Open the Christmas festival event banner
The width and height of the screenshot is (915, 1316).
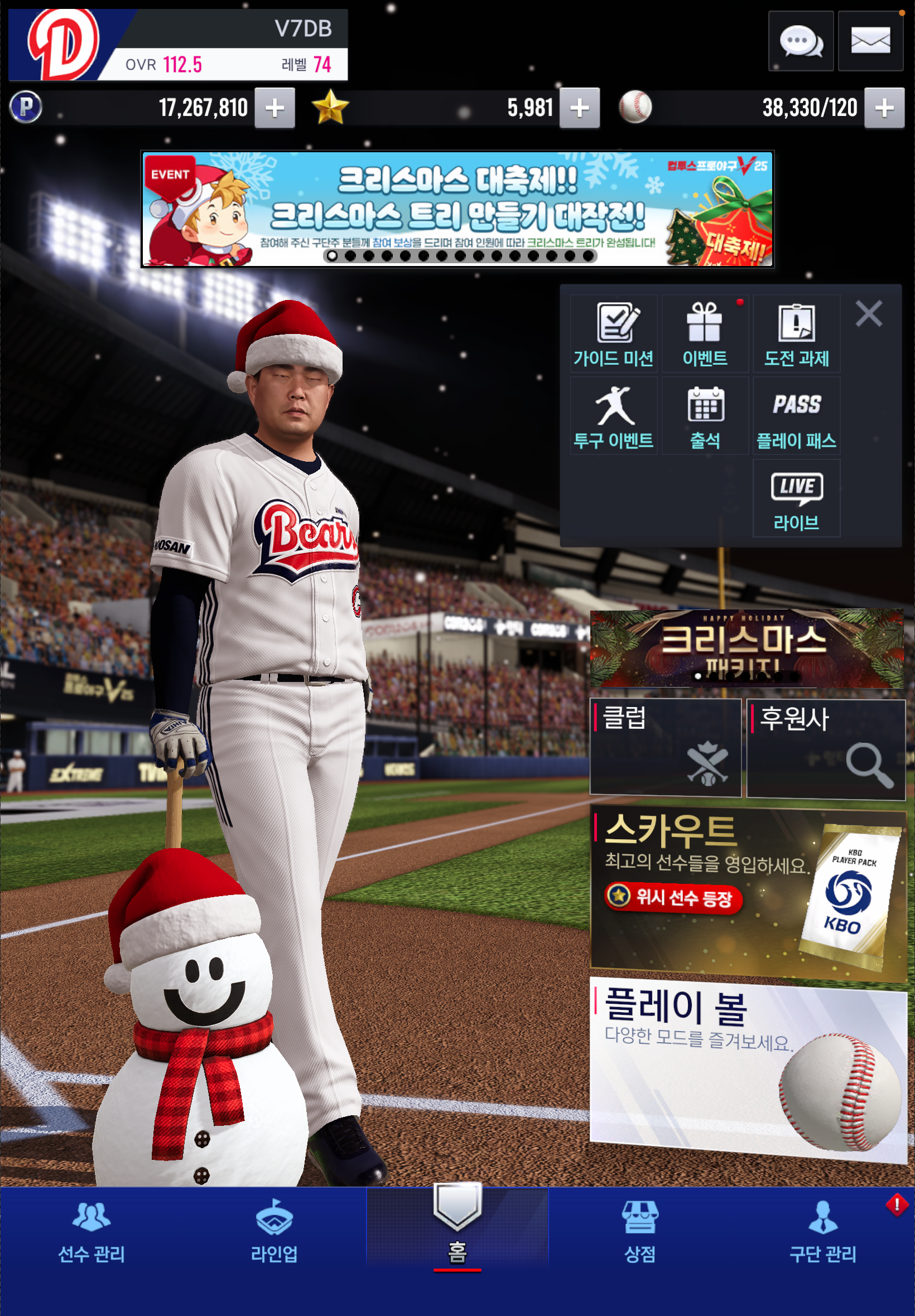pyautogui.click(x=457, y=209)
